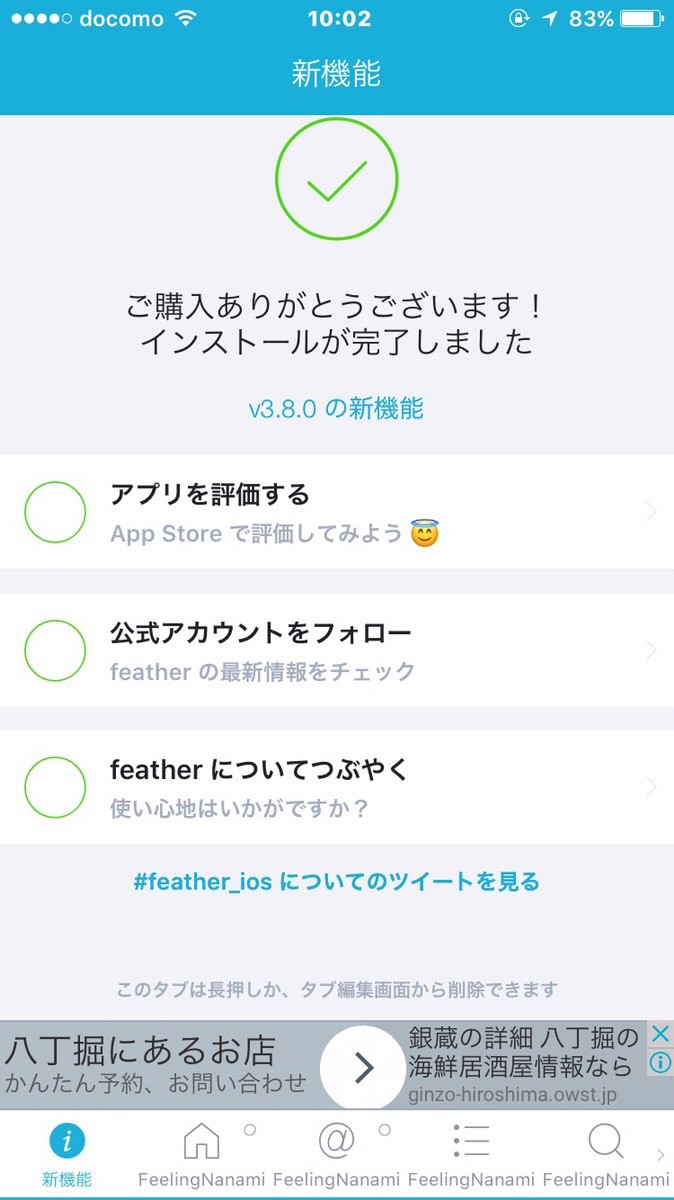Image resolution: width=674 pixels, height=1200 pixels.
Task: Open the v3.8.0 の新機能 link
Action: coord(336,408)
